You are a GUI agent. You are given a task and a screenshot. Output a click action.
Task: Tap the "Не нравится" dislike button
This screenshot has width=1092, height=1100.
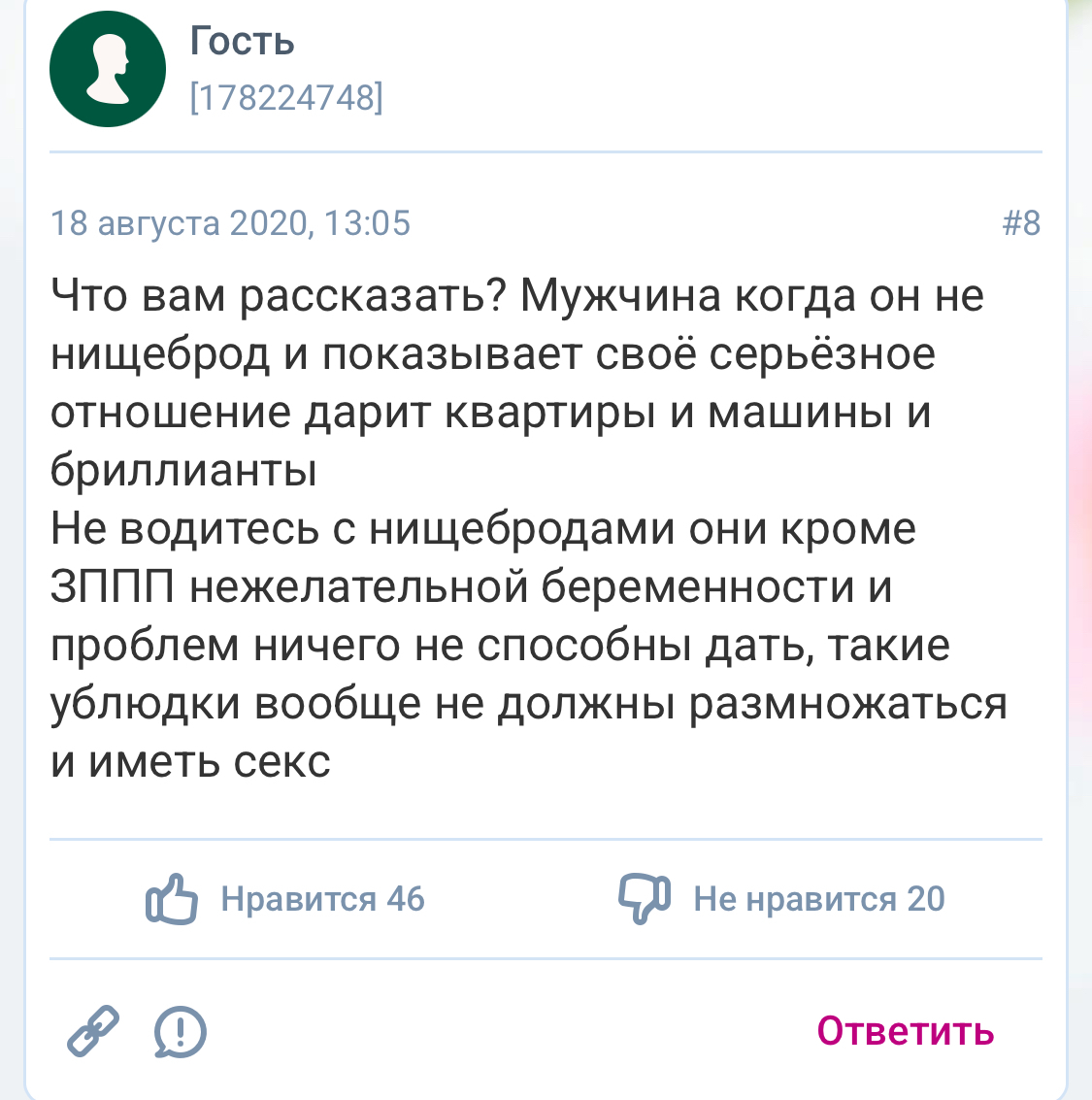[x=781, y=899]
